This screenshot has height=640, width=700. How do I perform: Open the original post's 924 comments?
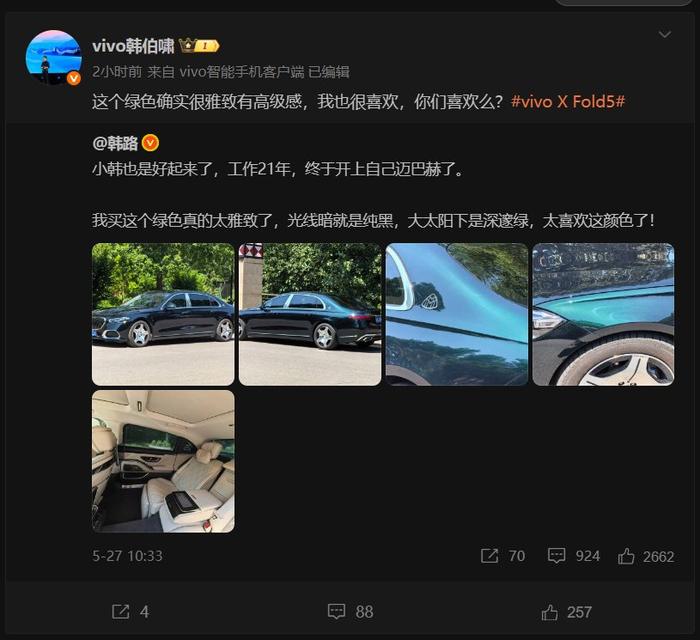[574, 556]
